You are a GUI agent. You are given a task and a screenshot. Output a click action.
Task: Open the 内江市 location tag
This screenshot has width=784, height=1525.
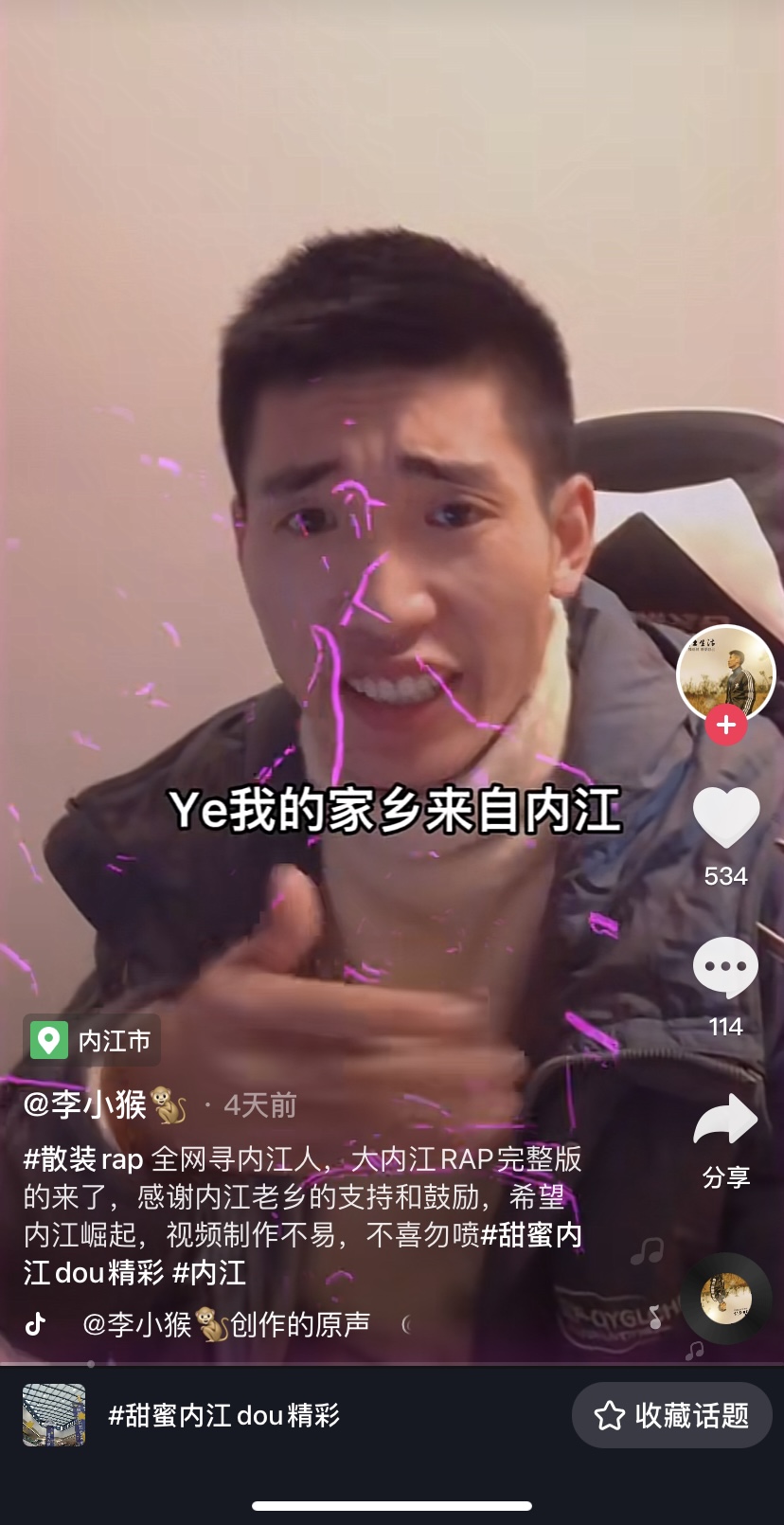click(x=93, y=1040)
